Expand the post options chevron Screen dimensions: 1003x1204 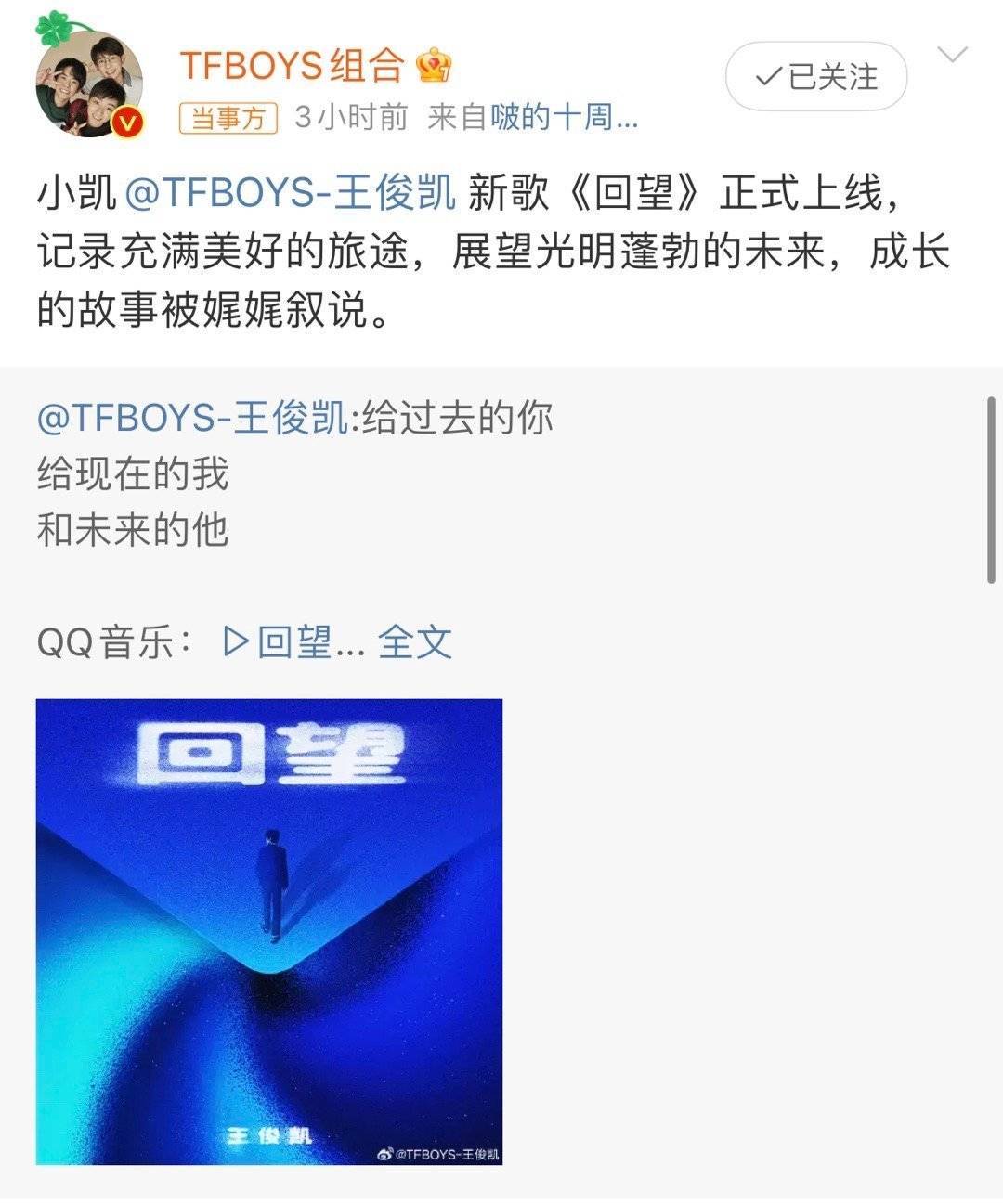pyautogui.click(x=953, y=55)
